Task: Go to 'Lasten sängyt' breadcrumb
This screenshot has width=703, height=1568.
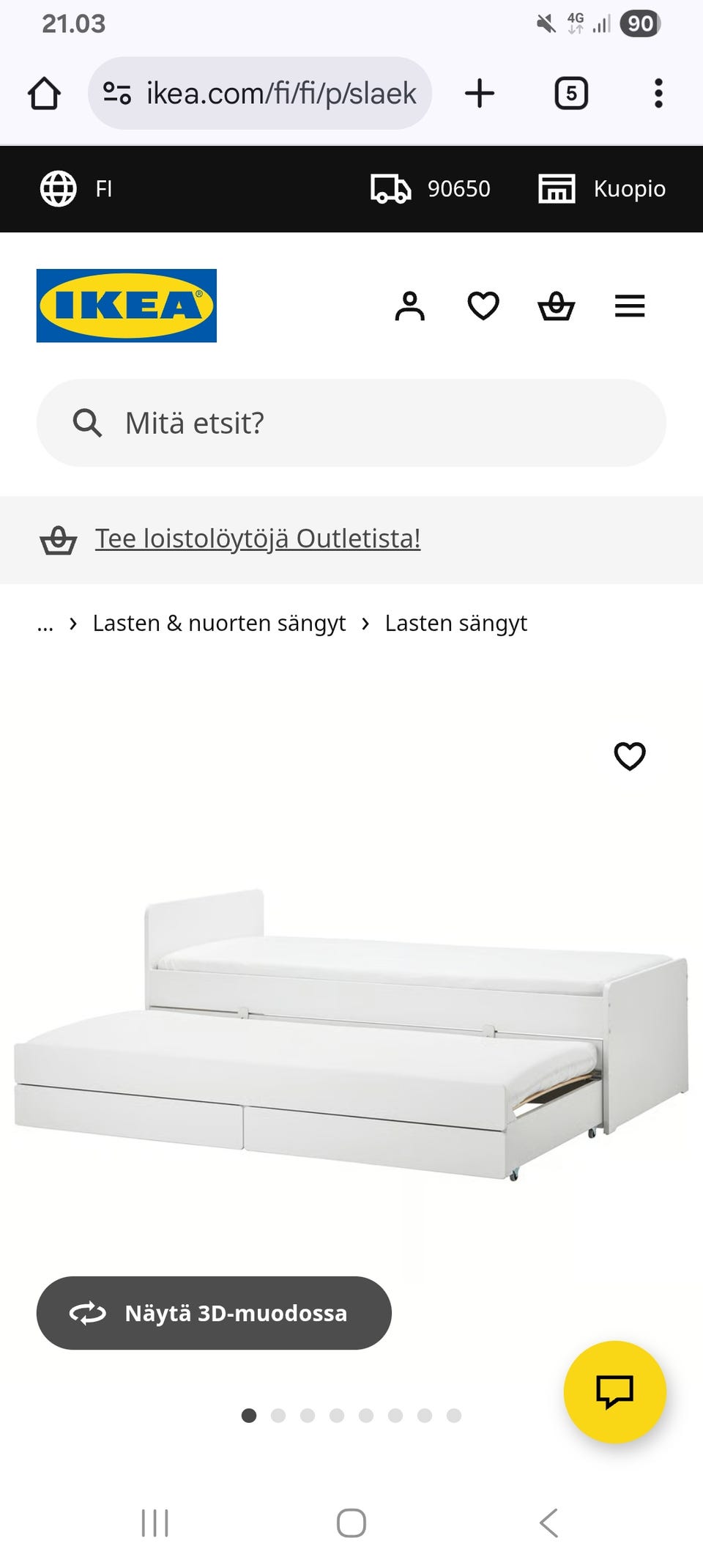Action: [455, 623]
